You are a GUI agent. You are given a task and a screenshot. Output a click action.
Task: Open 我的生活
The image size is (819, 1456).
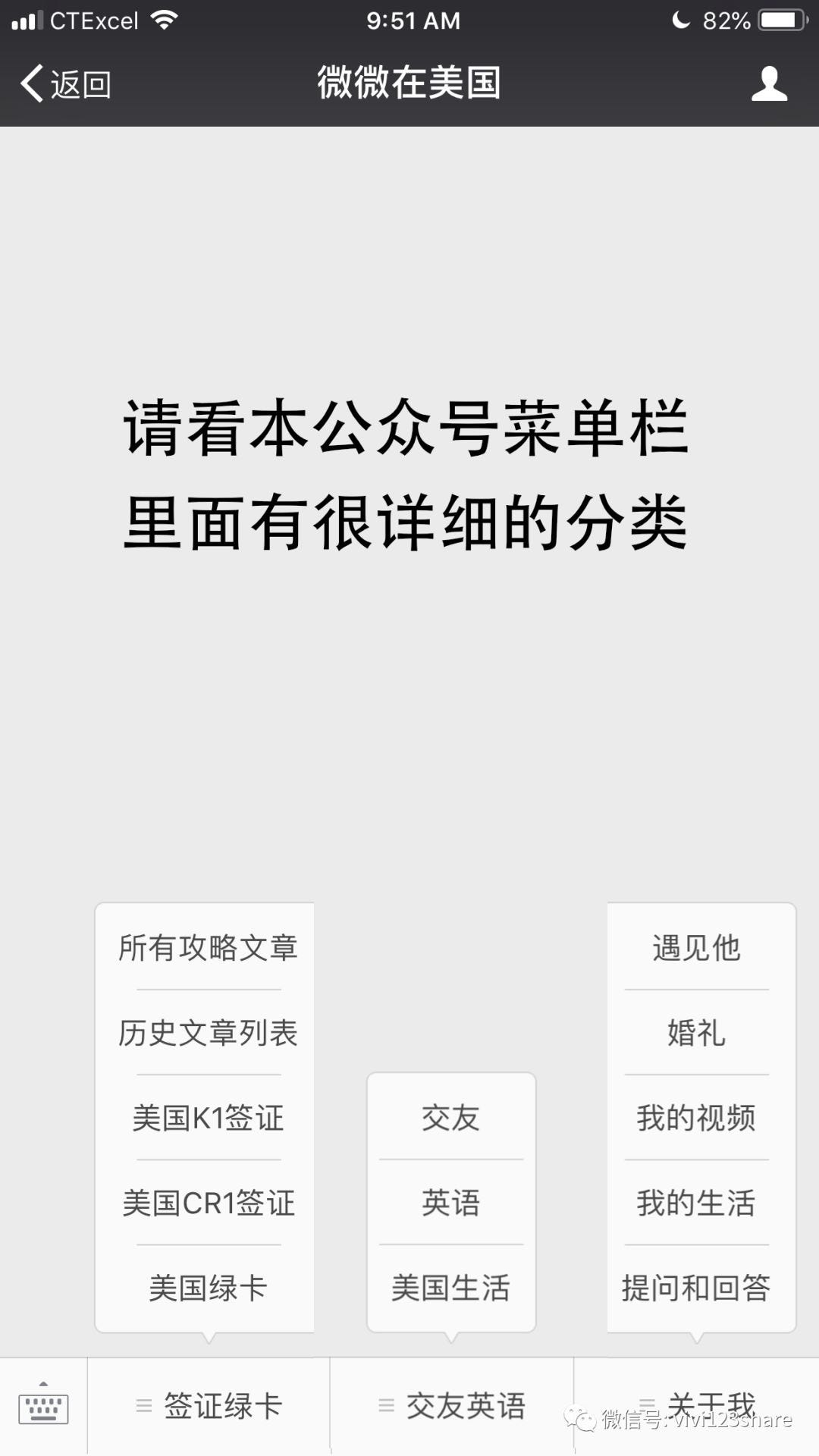(x=696, y=1203)
